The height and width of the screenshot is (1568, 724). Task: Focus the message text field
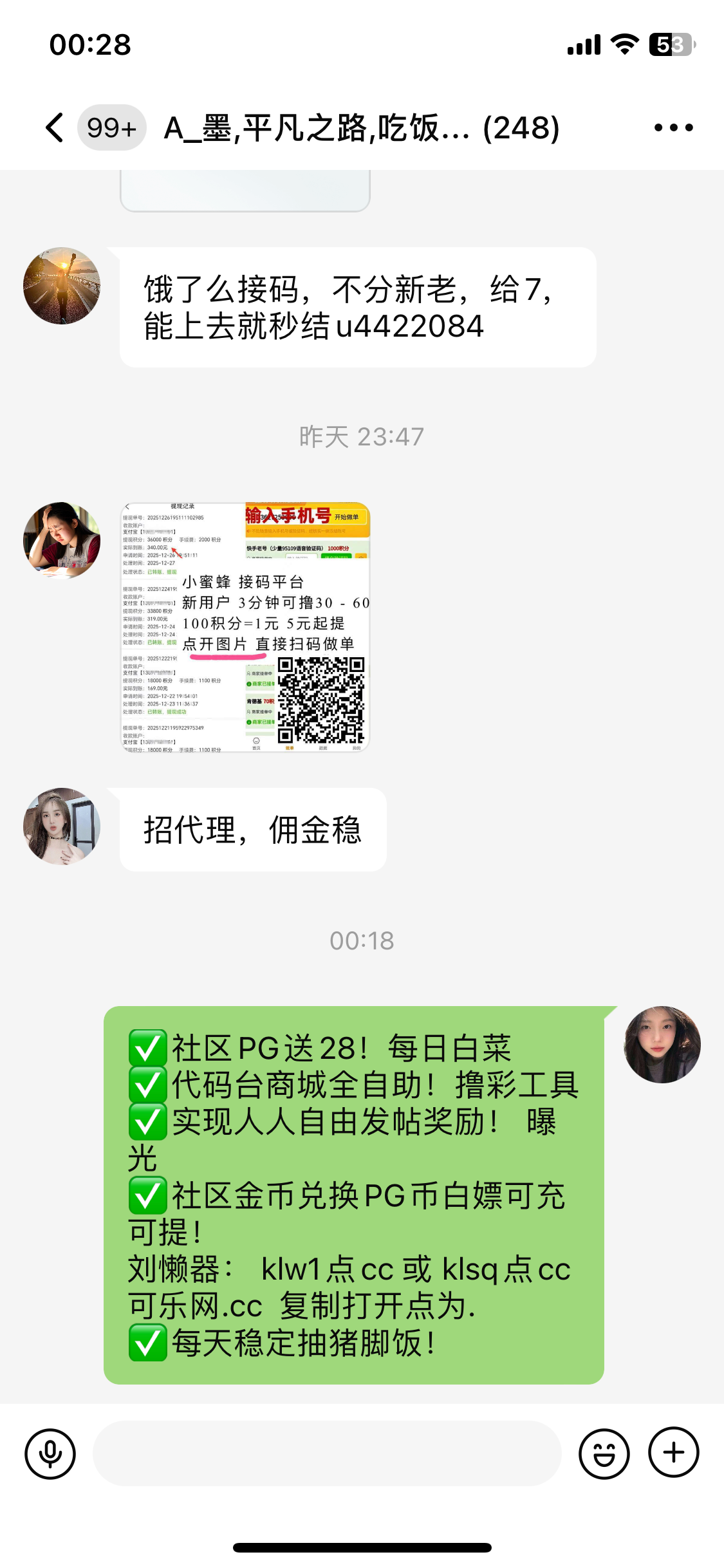pos(327,1453)
